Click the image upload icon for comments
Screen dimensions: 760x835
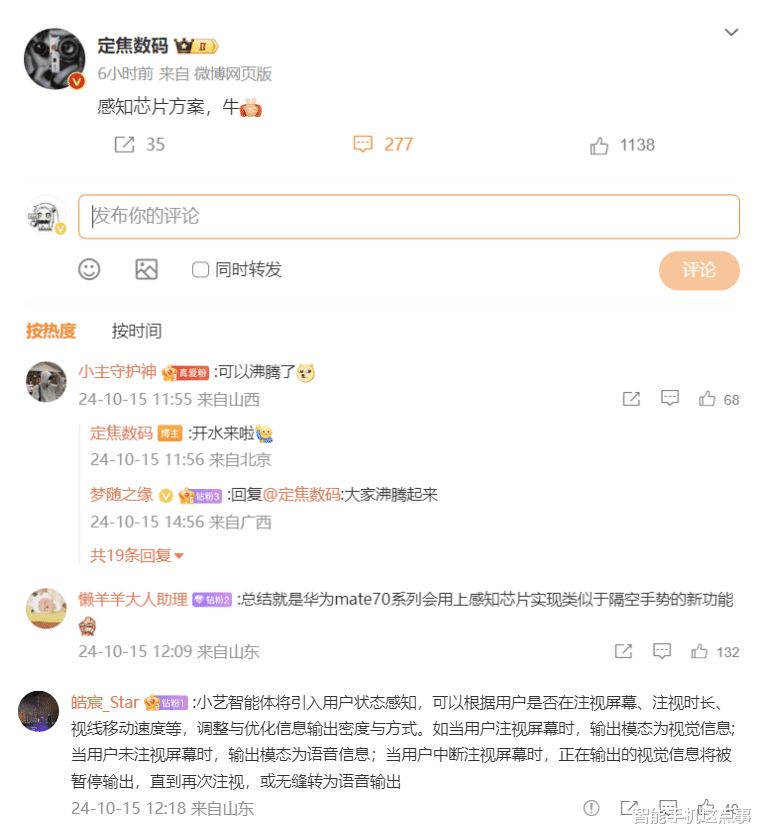coord(146,269)
